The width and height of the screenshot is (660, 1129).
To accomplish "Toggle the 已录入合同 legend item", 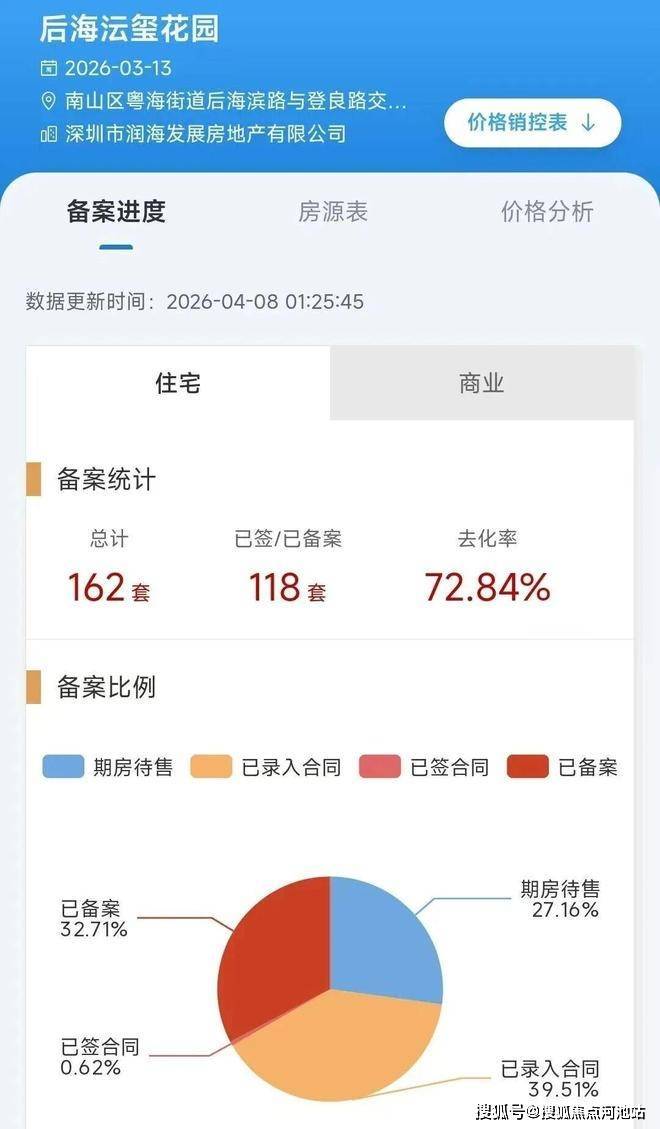I will (x=265, y=767).
